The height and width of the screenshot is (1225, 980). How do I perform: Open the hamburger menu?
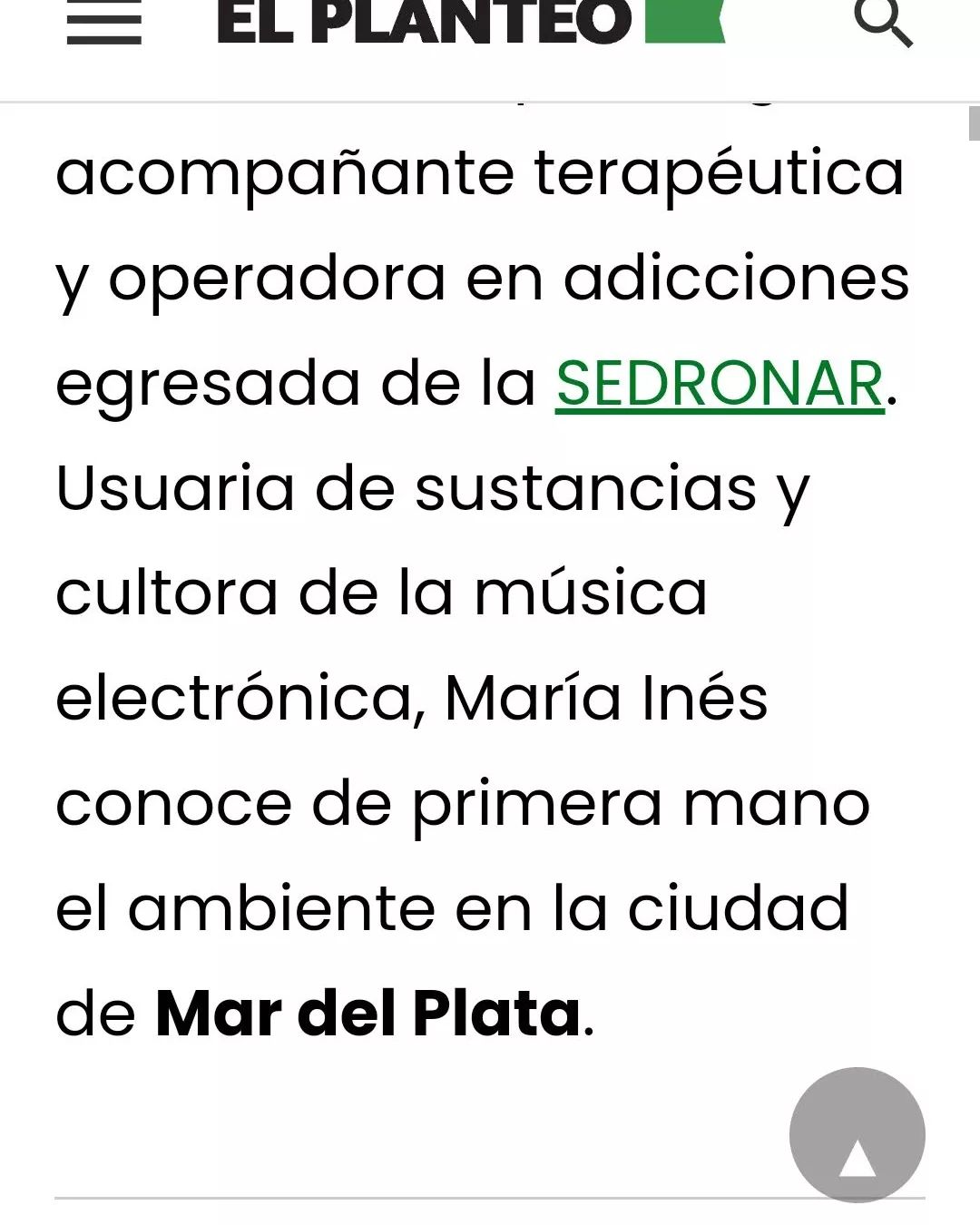(x=104, y=23)
